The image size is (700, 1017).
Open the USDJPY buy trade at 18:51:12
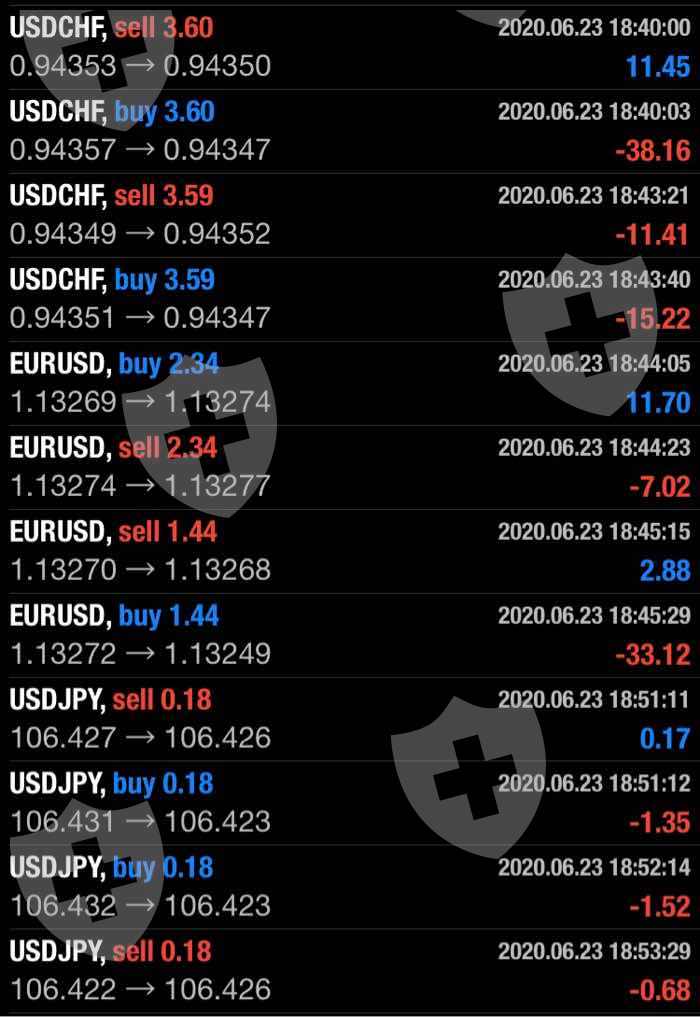coord(350,803)
